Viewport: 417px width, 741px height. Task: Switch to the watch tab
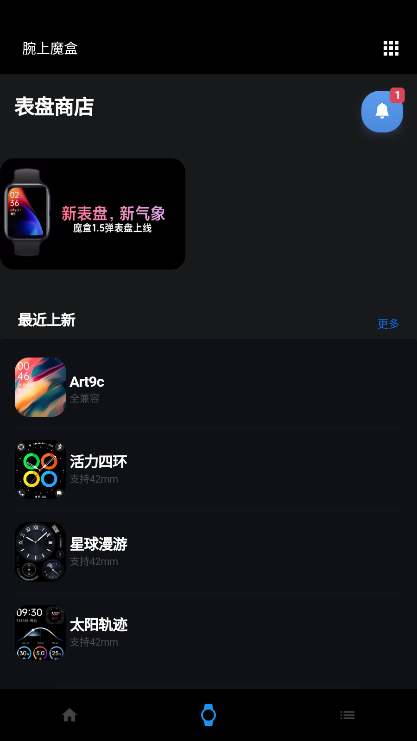(x=208, y=715)
